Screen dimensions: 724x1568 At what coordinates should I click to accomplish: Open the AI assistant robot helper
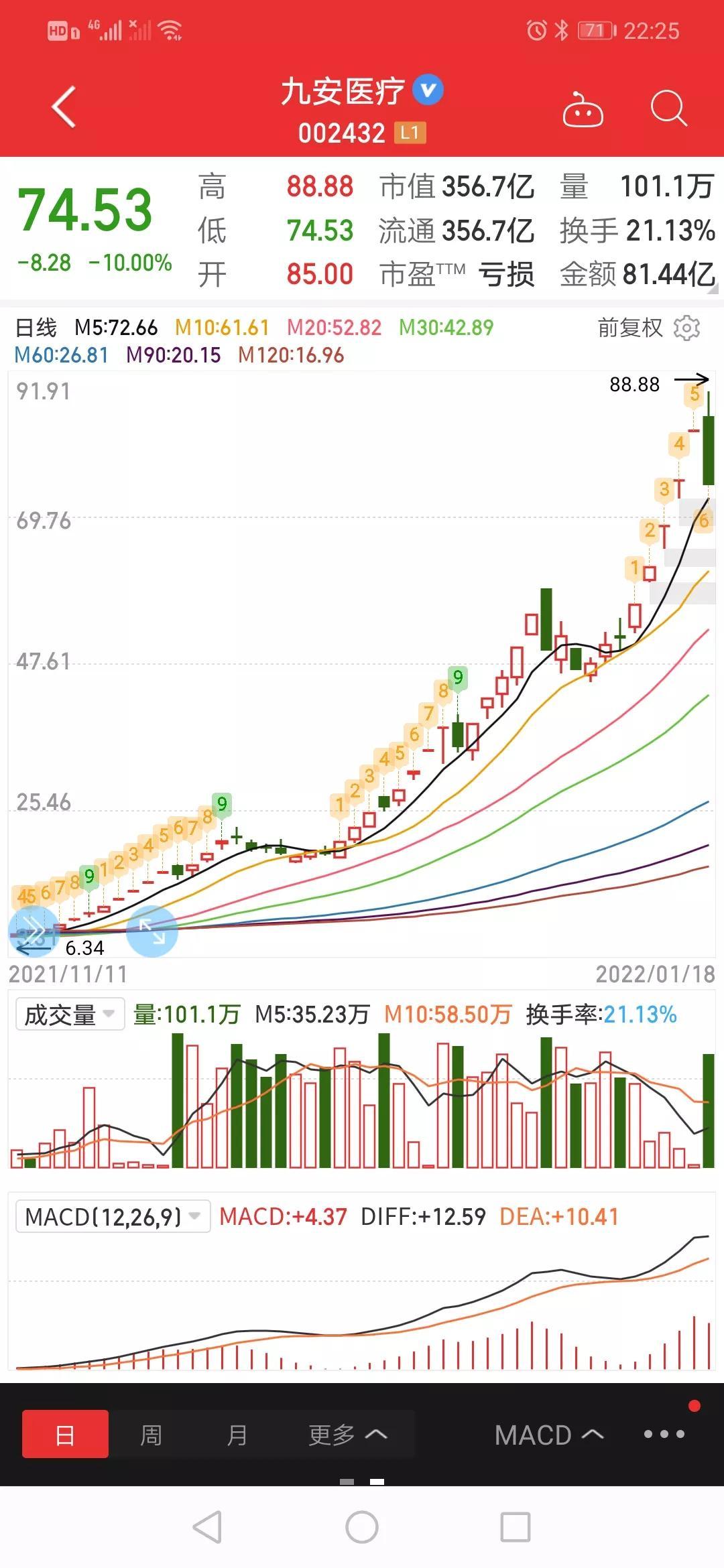(x=583, y=109)
